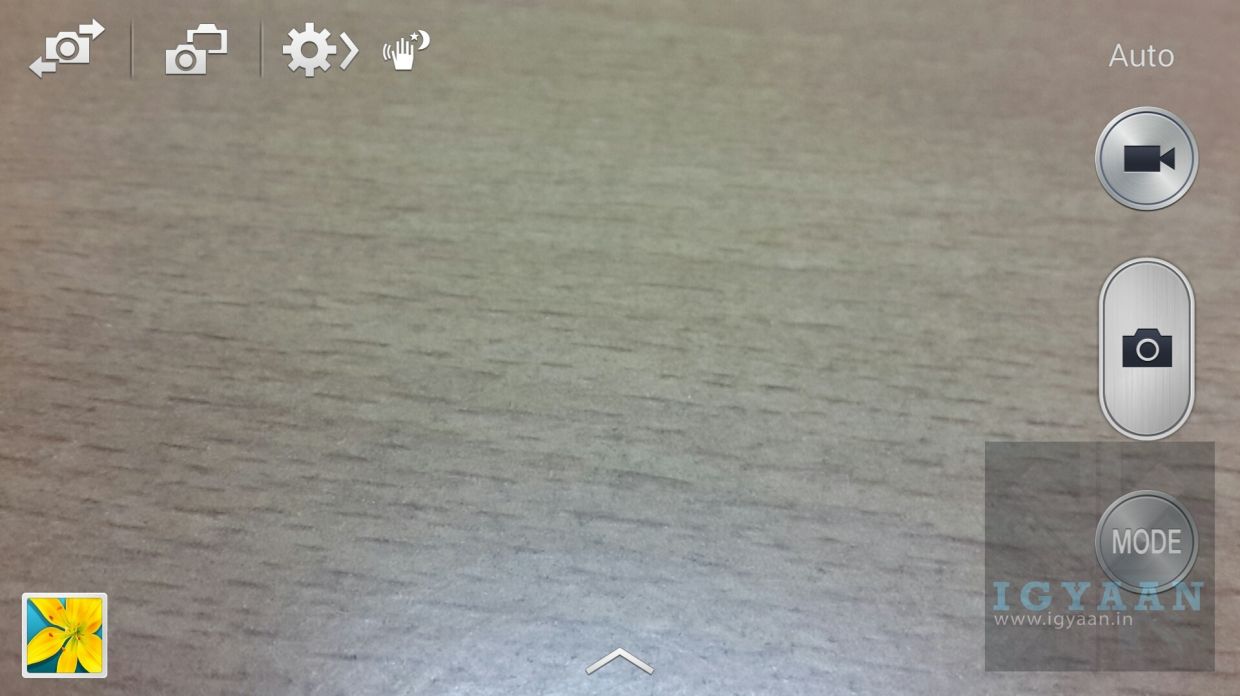Switch between front and rear camera
The width and height of the screenshot is (1240, 696).
[67, 50]
